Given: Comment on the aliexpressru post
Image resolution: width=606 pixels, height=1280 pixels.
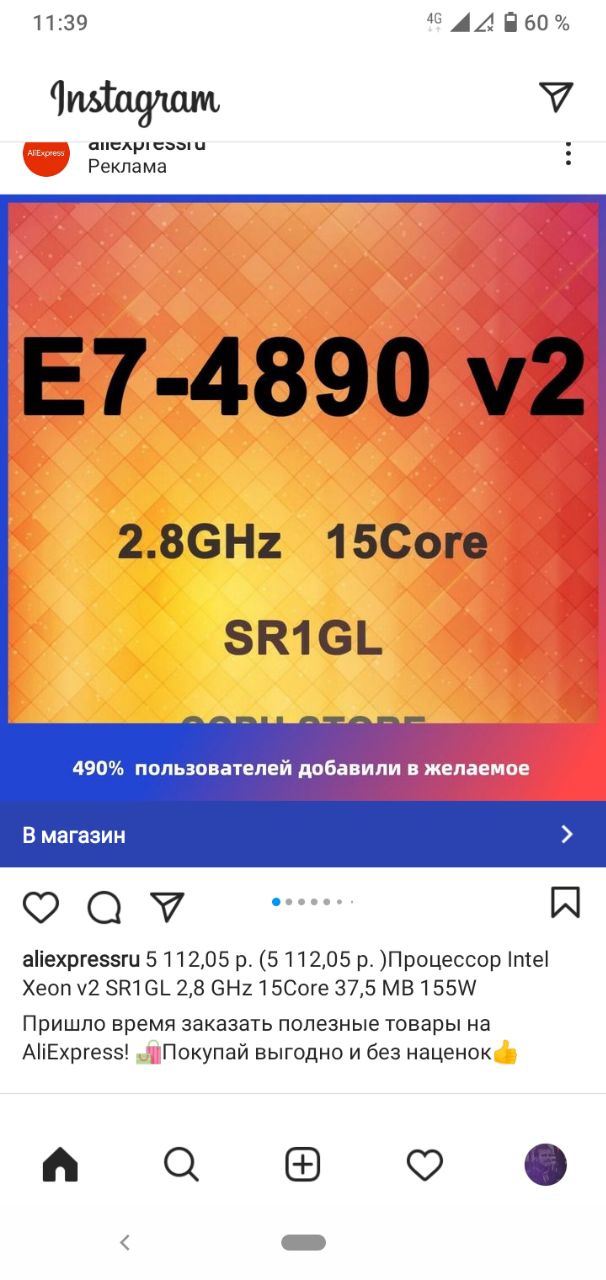Looking at the screenshot, I should 104,907.
